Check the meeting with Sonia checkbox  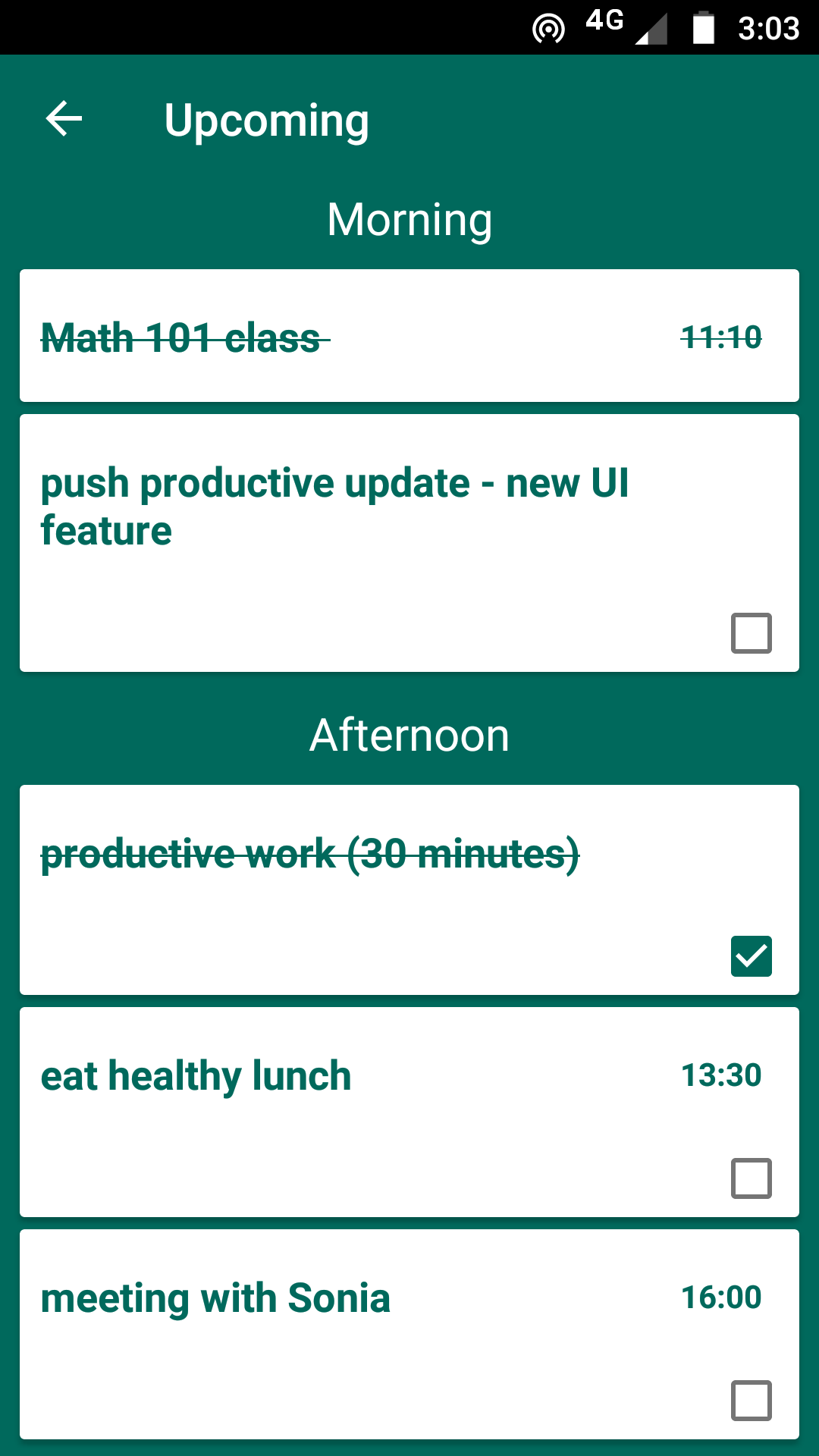[752, 1401]
